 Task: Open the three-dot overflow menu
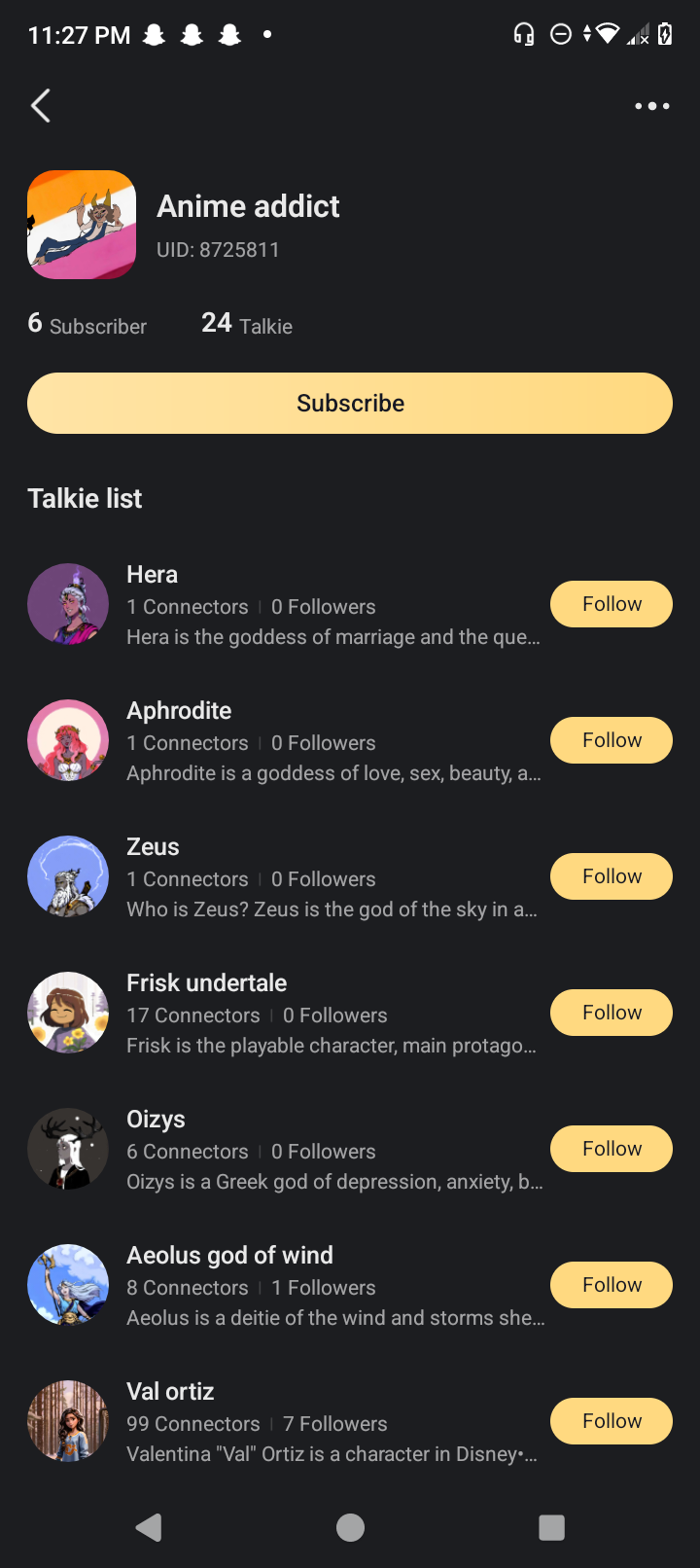[x=651, y=106]
